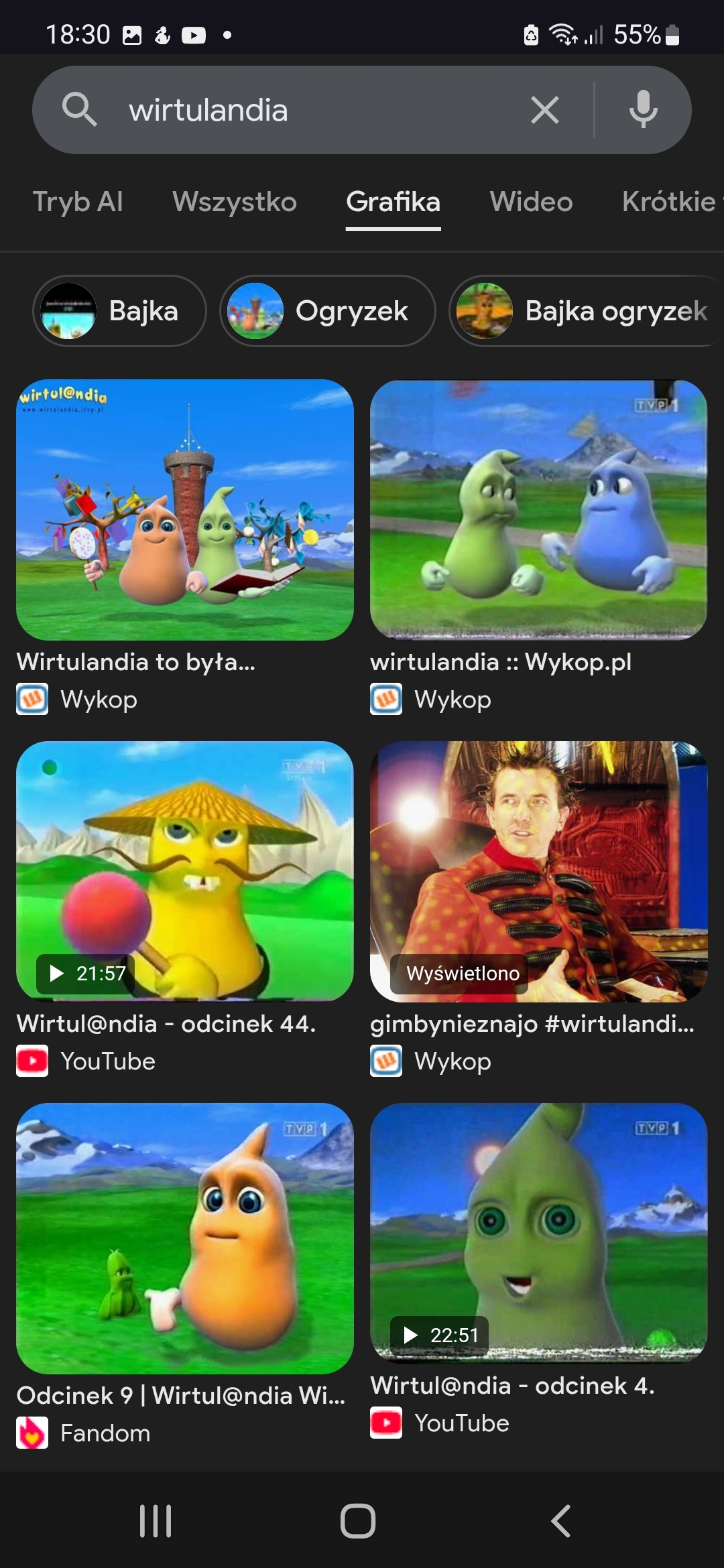724x1568 pixels.
Task: Open the 'wirtulandia :: Wykop.pl' image result
Action: (x=538, y=510)
